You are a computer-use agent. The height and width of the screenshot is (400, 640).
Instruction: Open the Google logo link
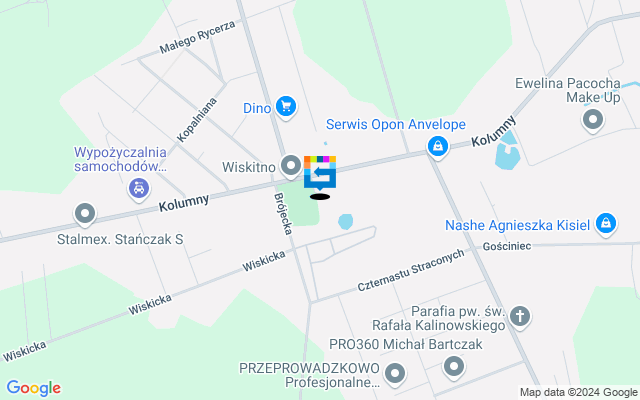point(33,388)
